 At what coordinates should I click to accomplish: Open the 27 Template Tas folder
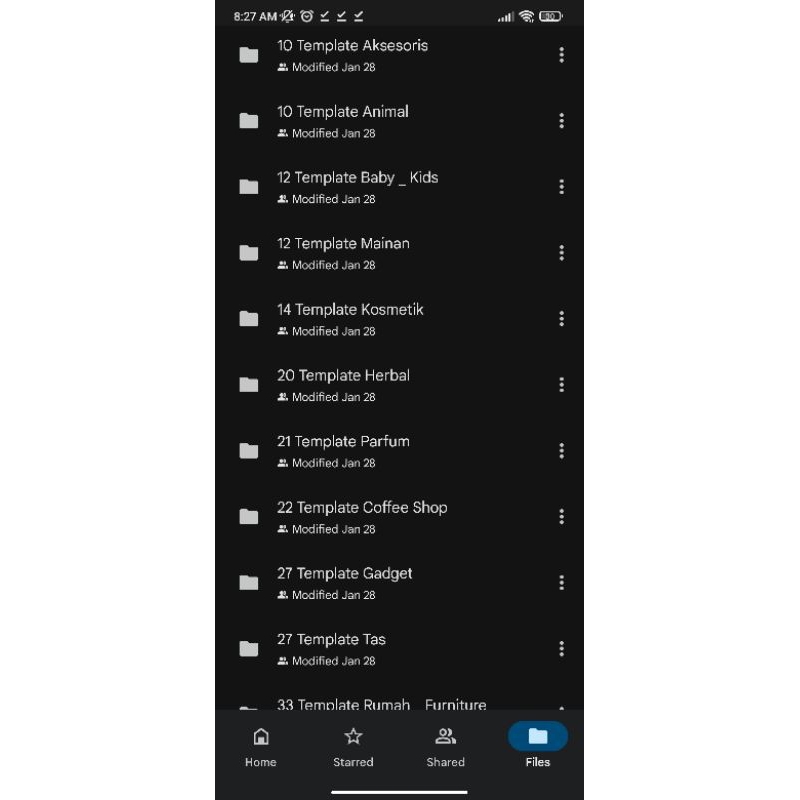coord(331,649)
